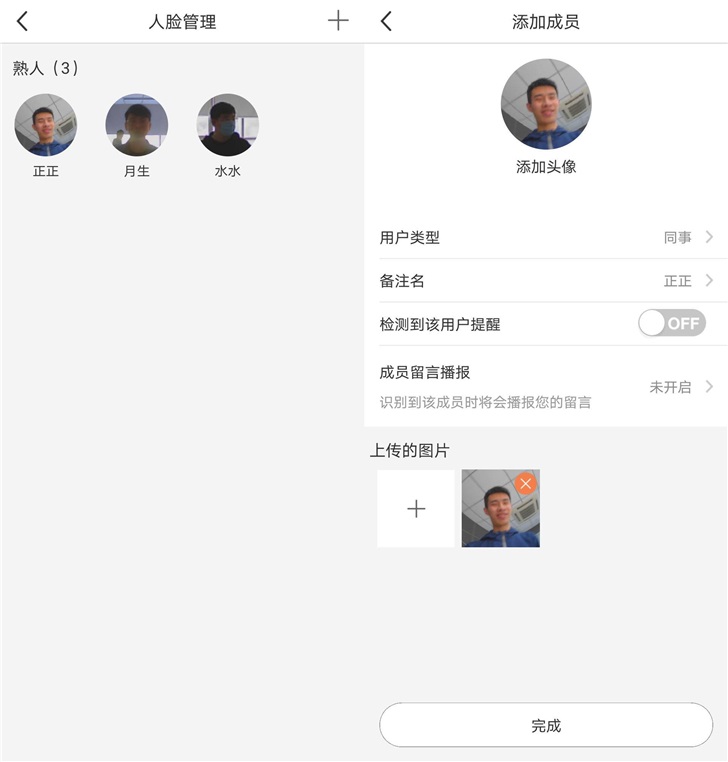Tap the 添加头像 avatar picture
The width and height of the screenshot is (728, 762).
pos(546,104)
